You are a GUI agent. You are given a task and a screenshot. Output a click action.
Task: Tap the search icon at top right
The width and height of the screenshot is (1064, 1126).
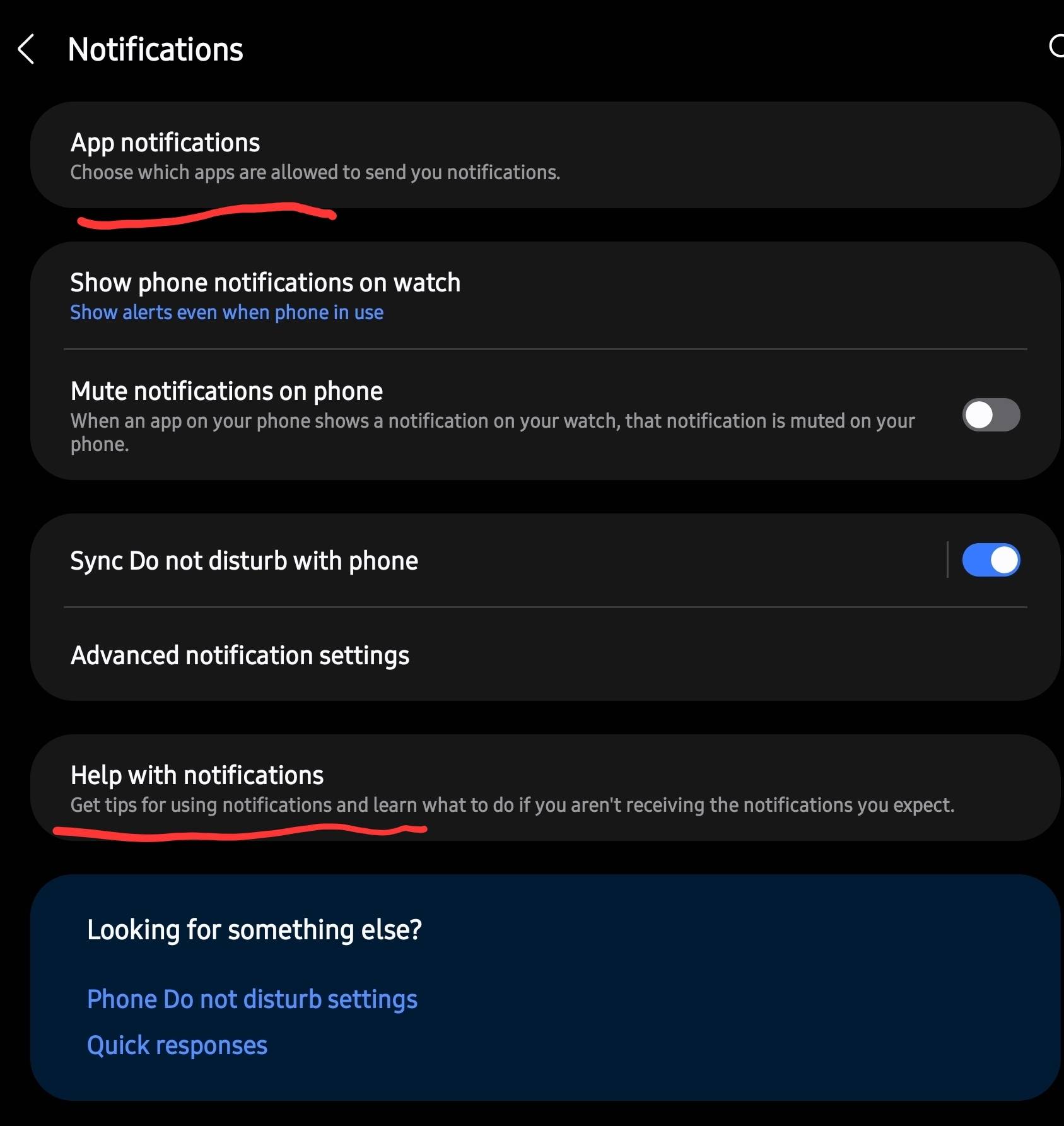(1056, 47)
